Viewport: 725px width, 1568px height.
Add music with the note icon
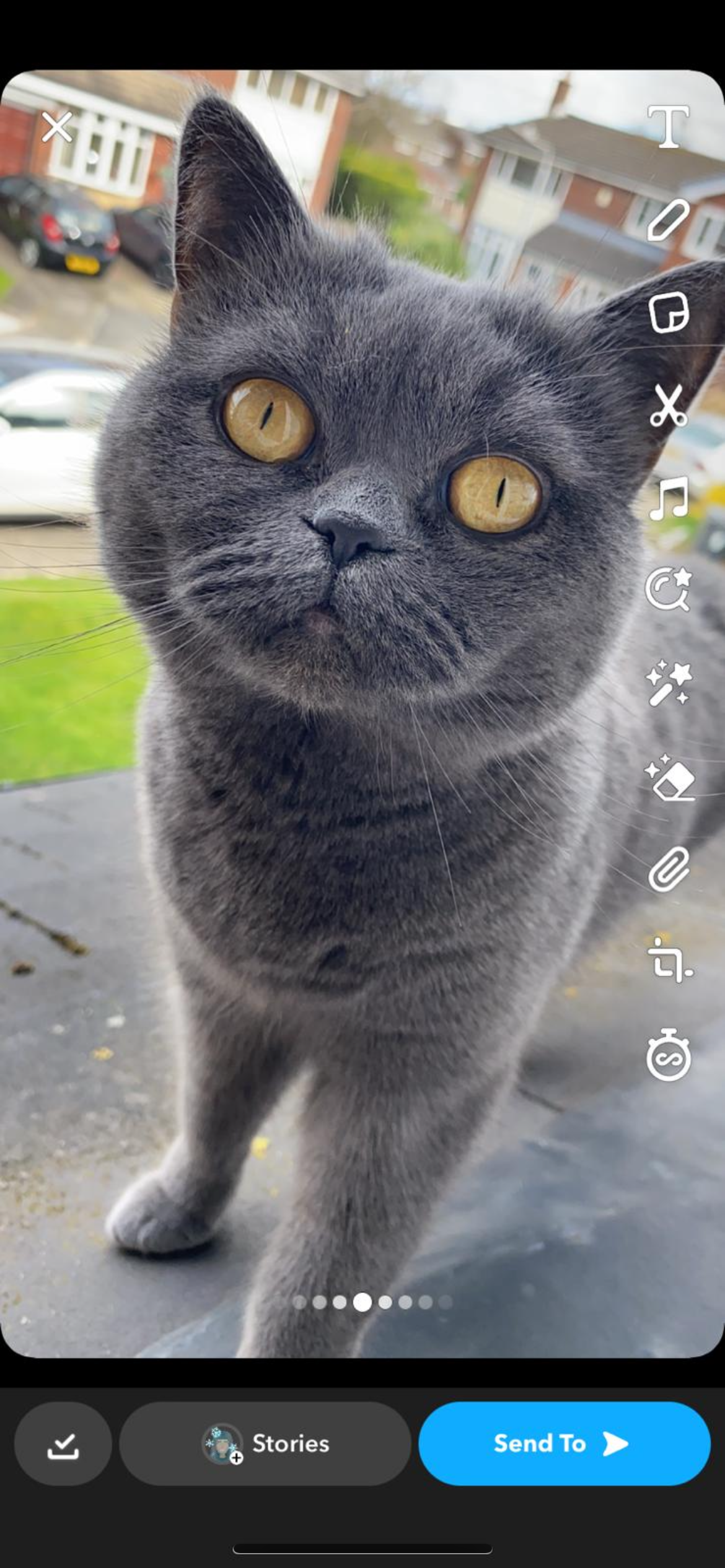pos(668,498)
